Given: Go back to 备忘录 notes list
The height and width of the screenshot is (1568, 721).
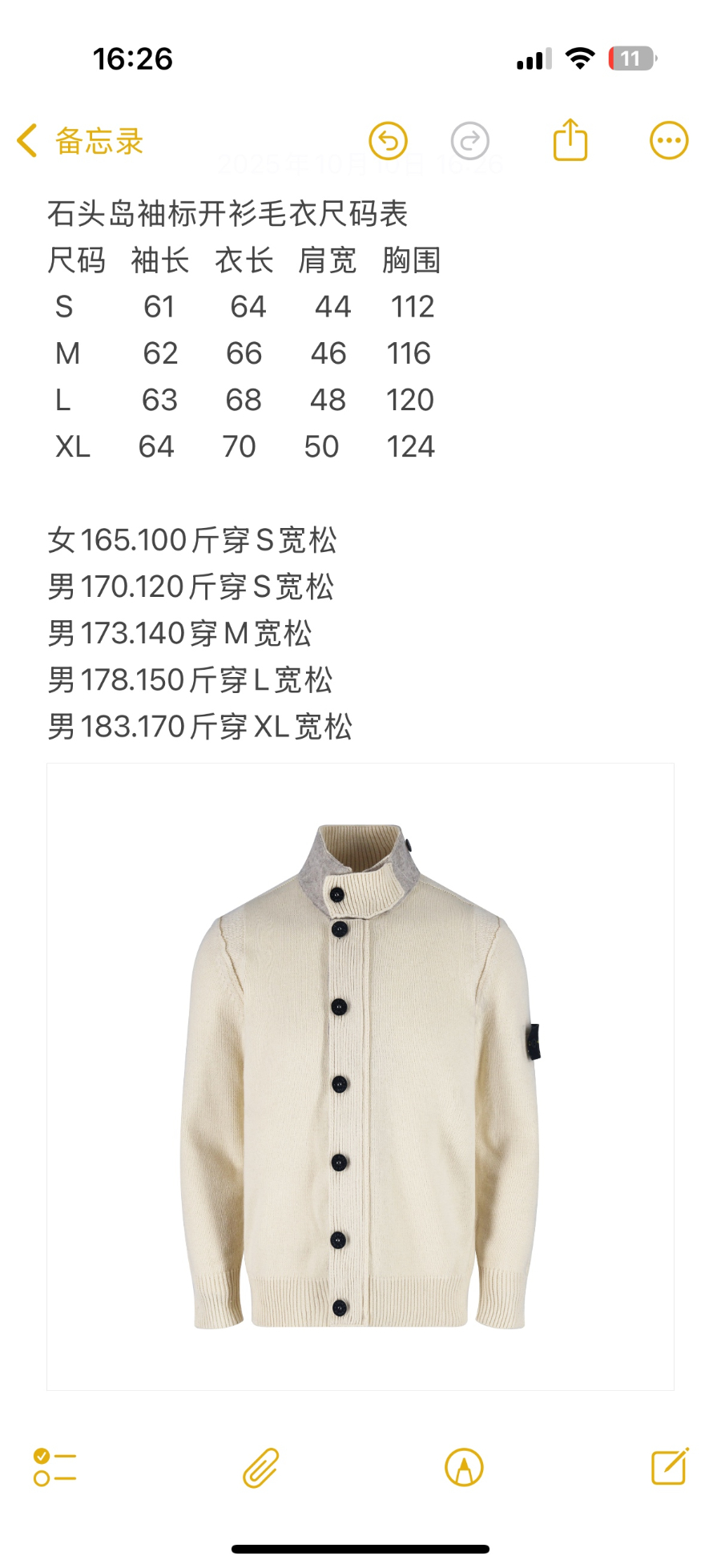Looking at the screenshot, I should click(80, 141).
